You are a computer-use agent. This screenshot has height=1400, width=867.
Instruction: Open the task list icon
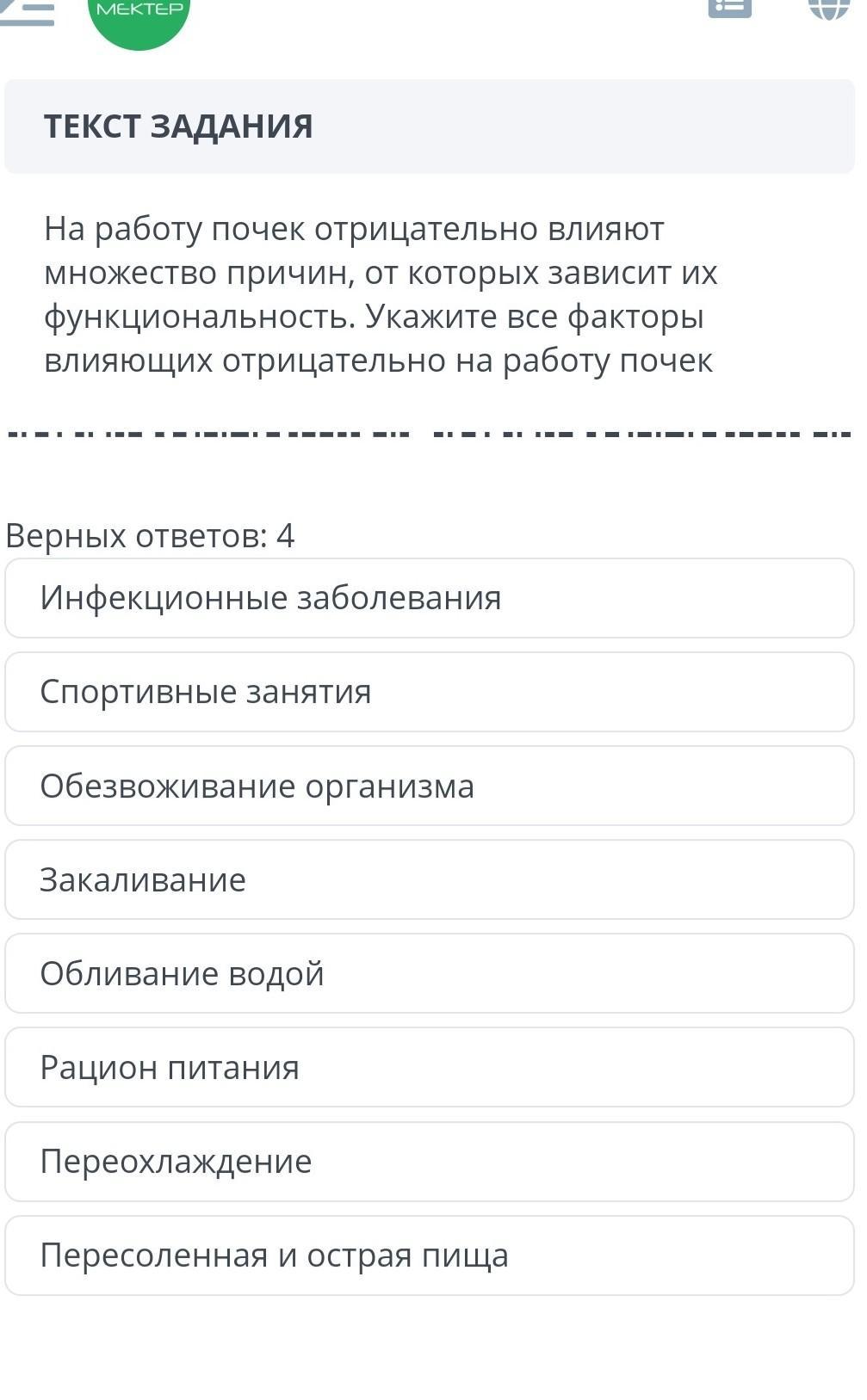[730, 7]
